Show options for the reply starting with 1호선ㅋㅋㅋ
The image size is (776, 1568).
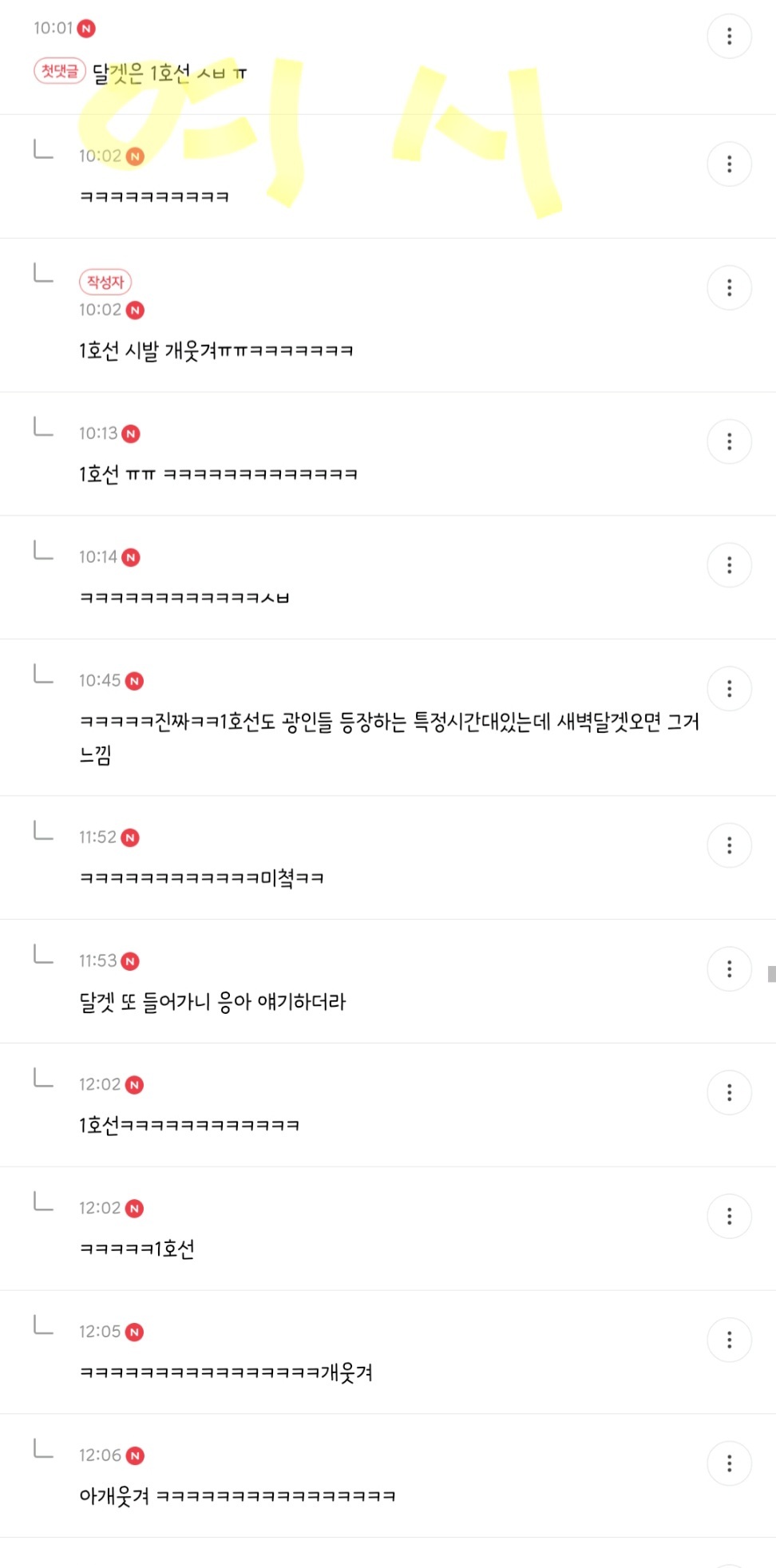point(729,1093)
